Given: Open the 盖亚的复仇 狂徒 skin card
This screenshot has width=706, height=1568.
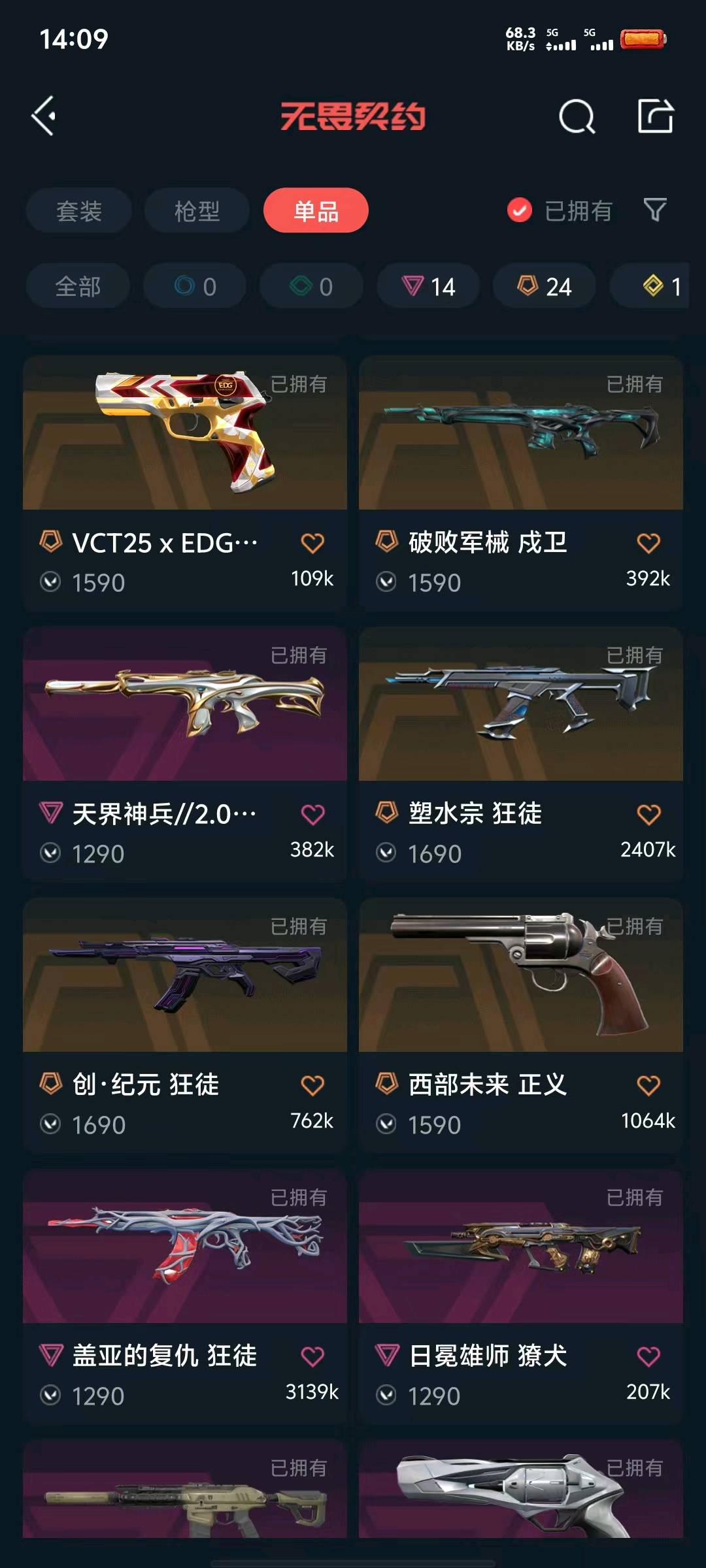Looking at the screenshot, I should tap(185, 1297).
